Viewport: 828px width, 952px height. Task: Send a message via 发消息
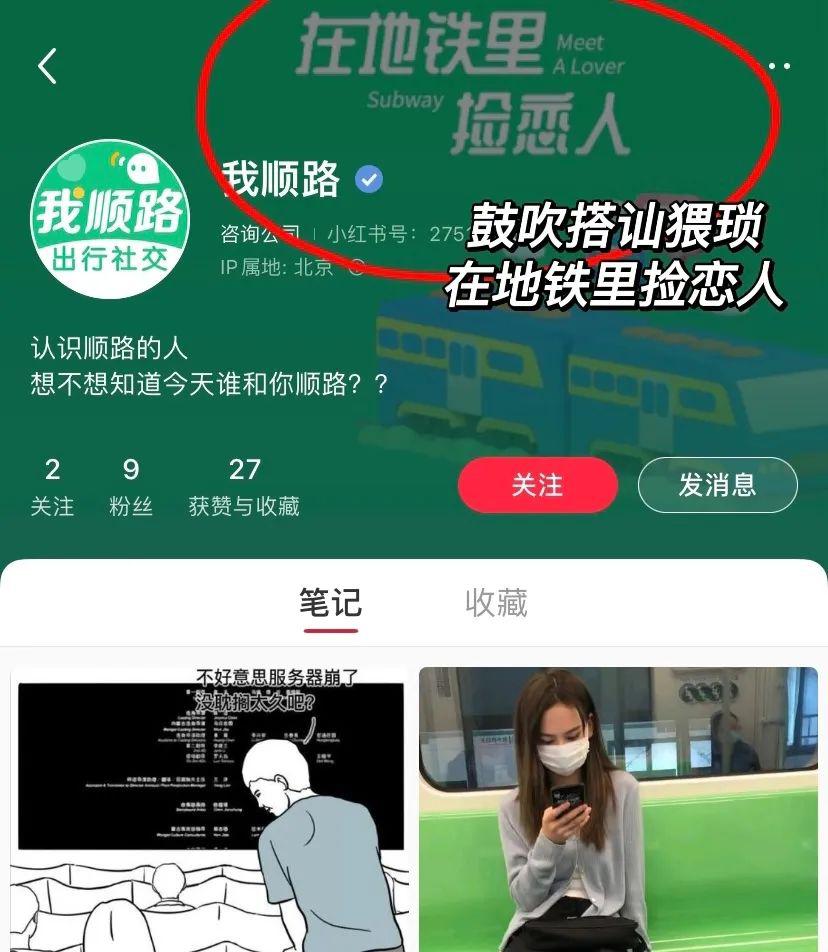click(717, 485)
